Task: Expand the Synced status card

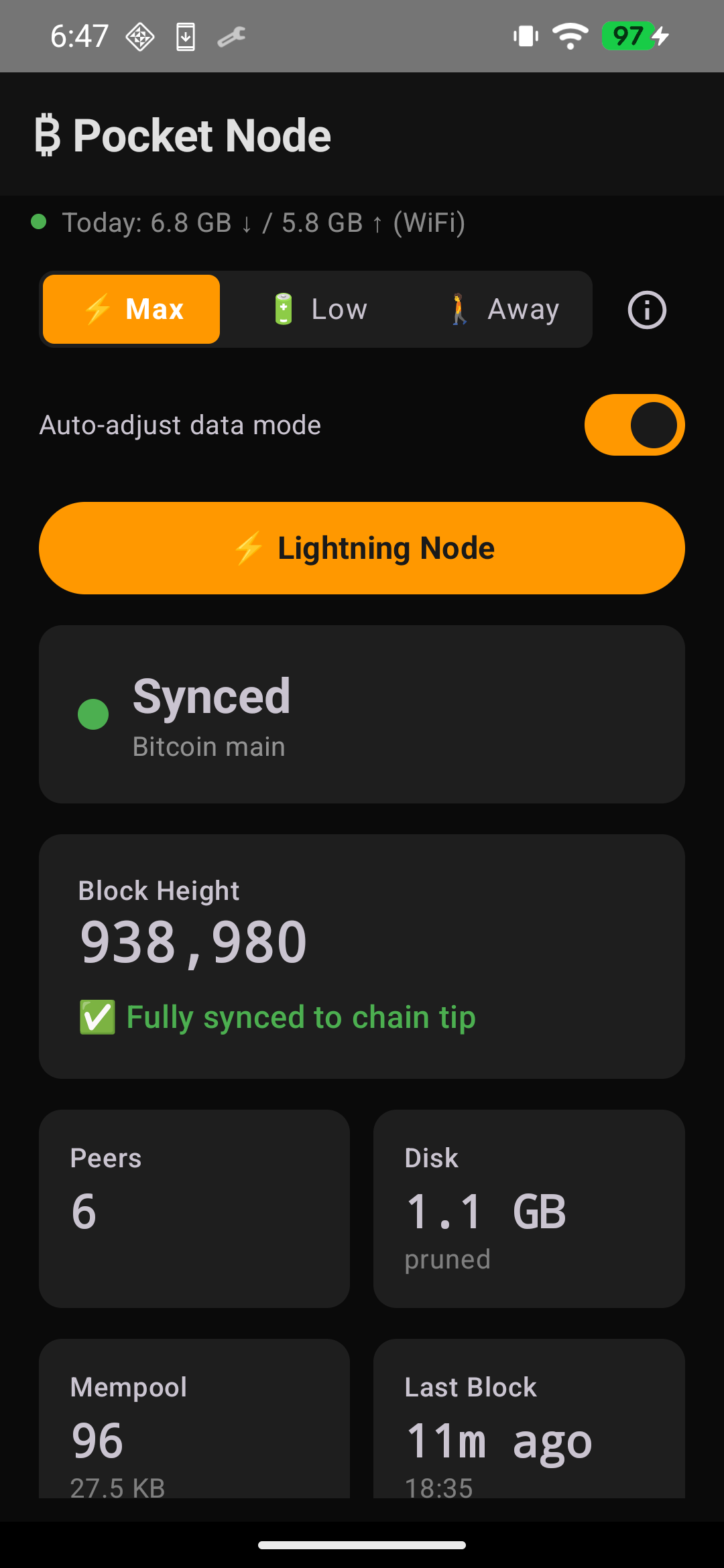Action: (x=362, y=714)
